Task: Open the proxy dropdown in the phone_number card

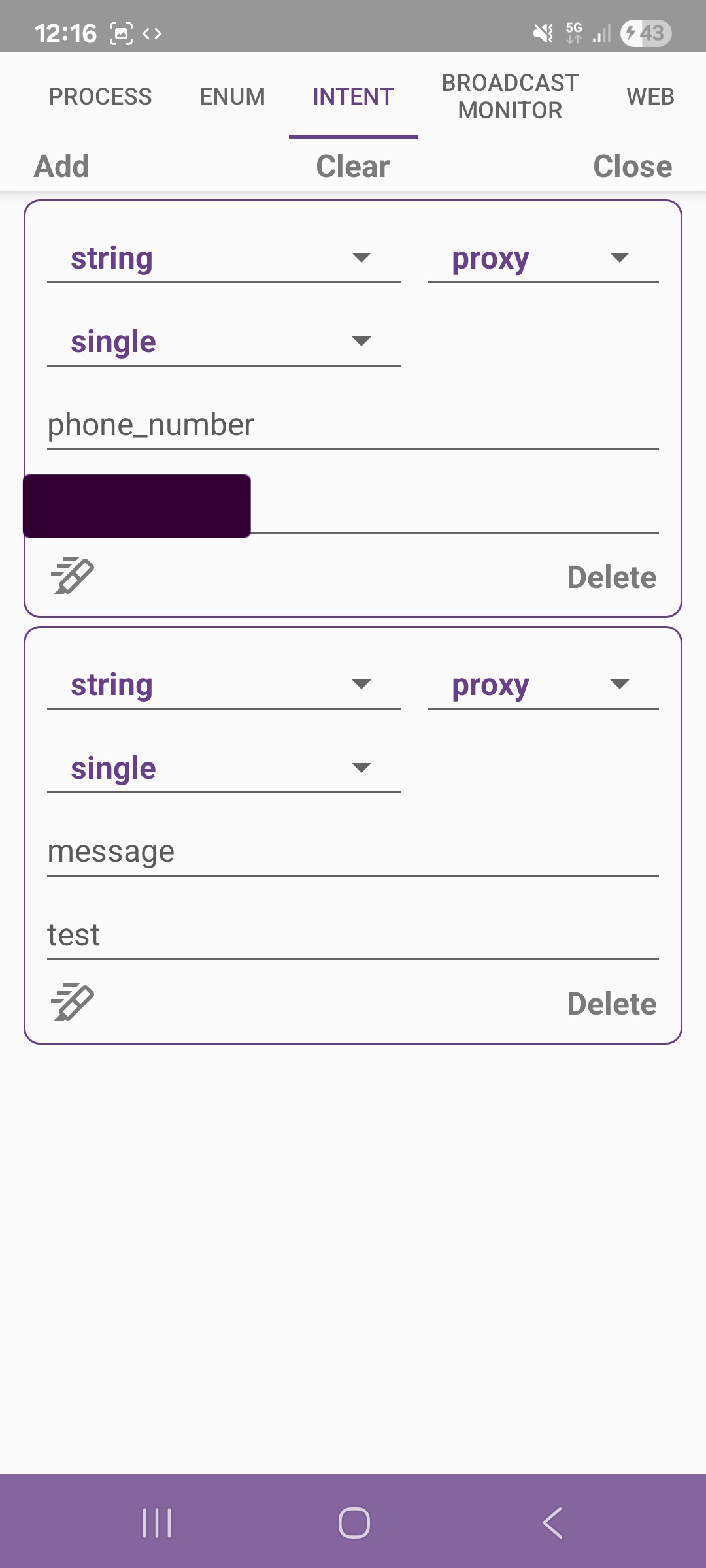Action: 543,258
